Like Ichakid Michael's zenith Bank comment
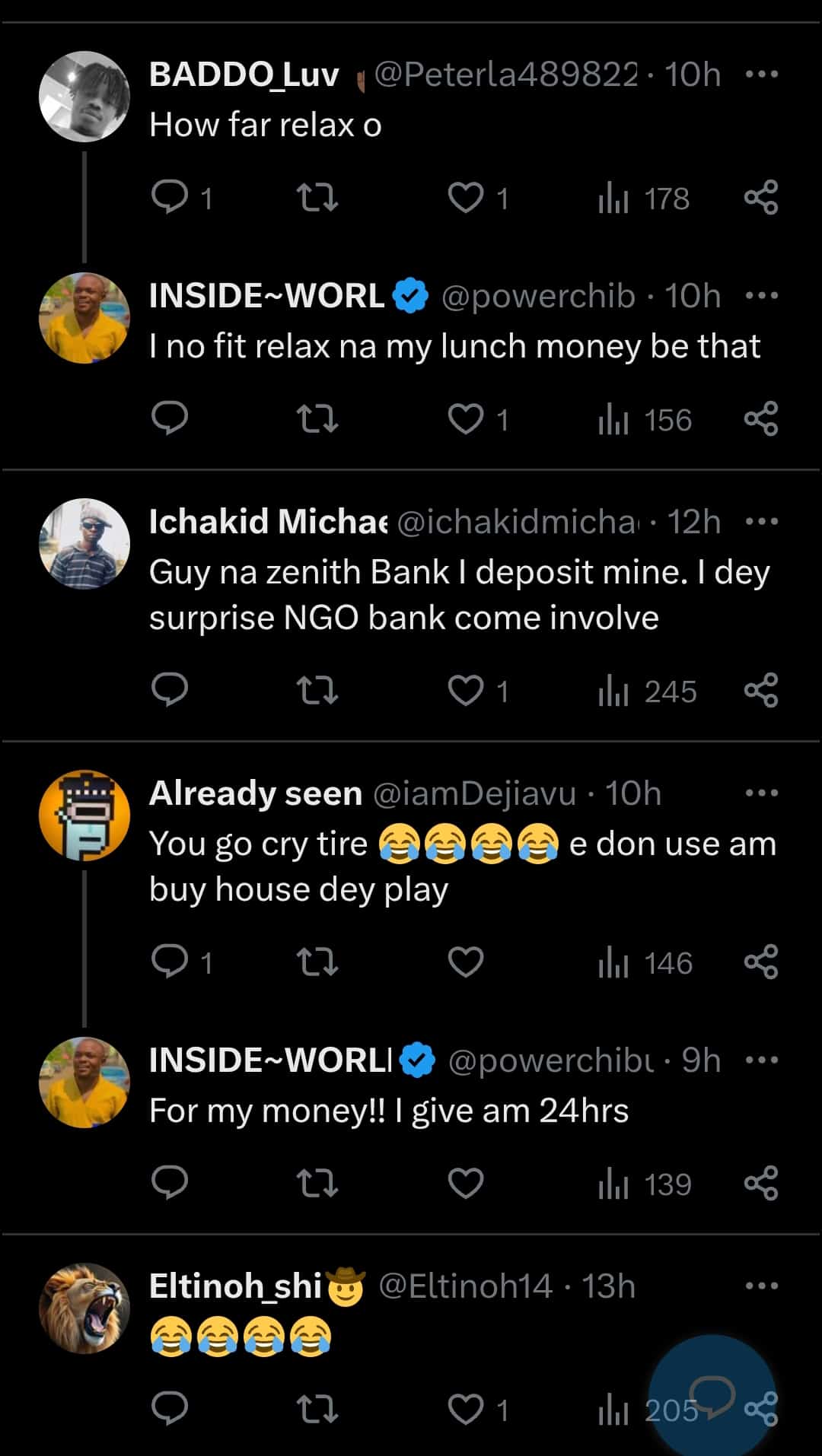The image size is (822, 1456). 466,691
